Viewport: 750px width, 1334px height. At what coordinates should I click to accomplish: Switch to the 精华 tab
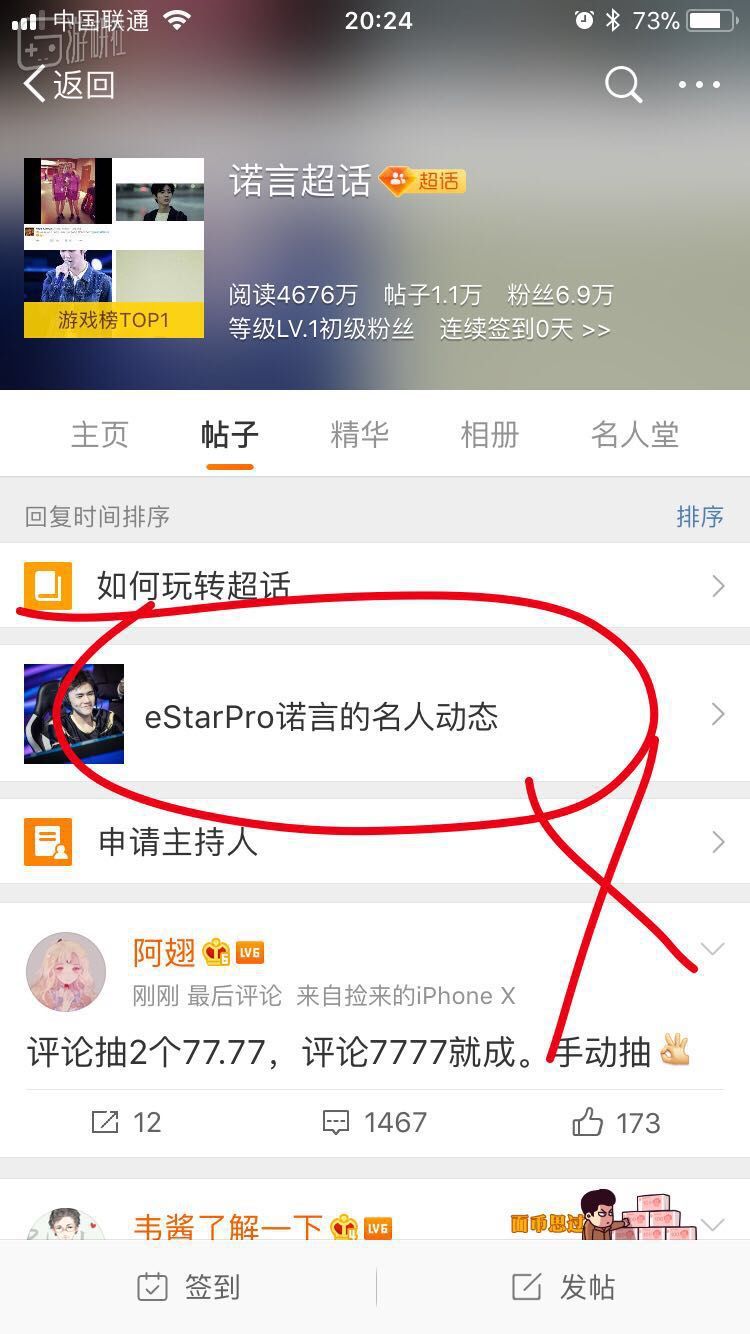[x=359, y=435]
